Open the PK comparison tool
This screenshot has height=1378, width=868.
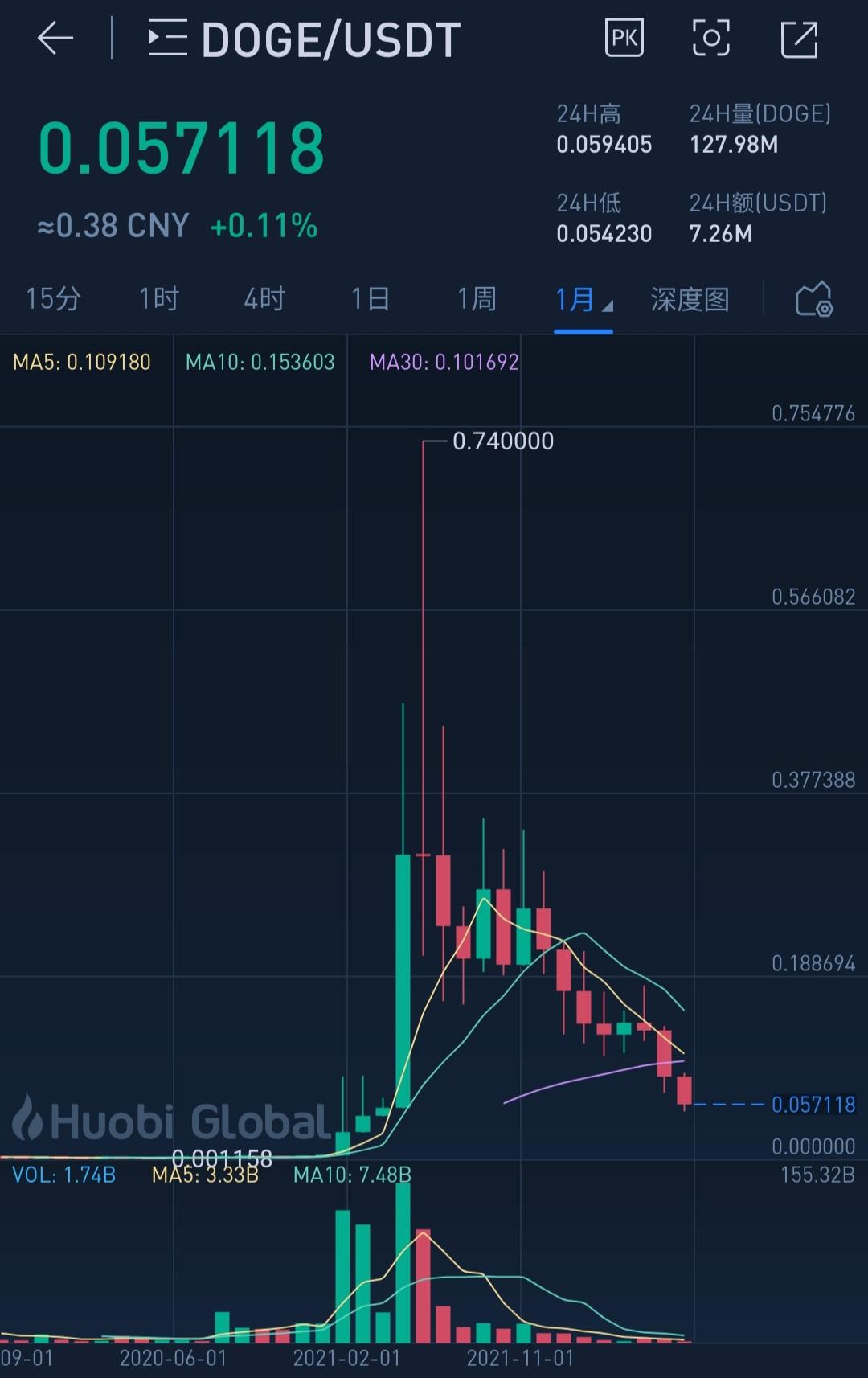(x=624, y=38)
